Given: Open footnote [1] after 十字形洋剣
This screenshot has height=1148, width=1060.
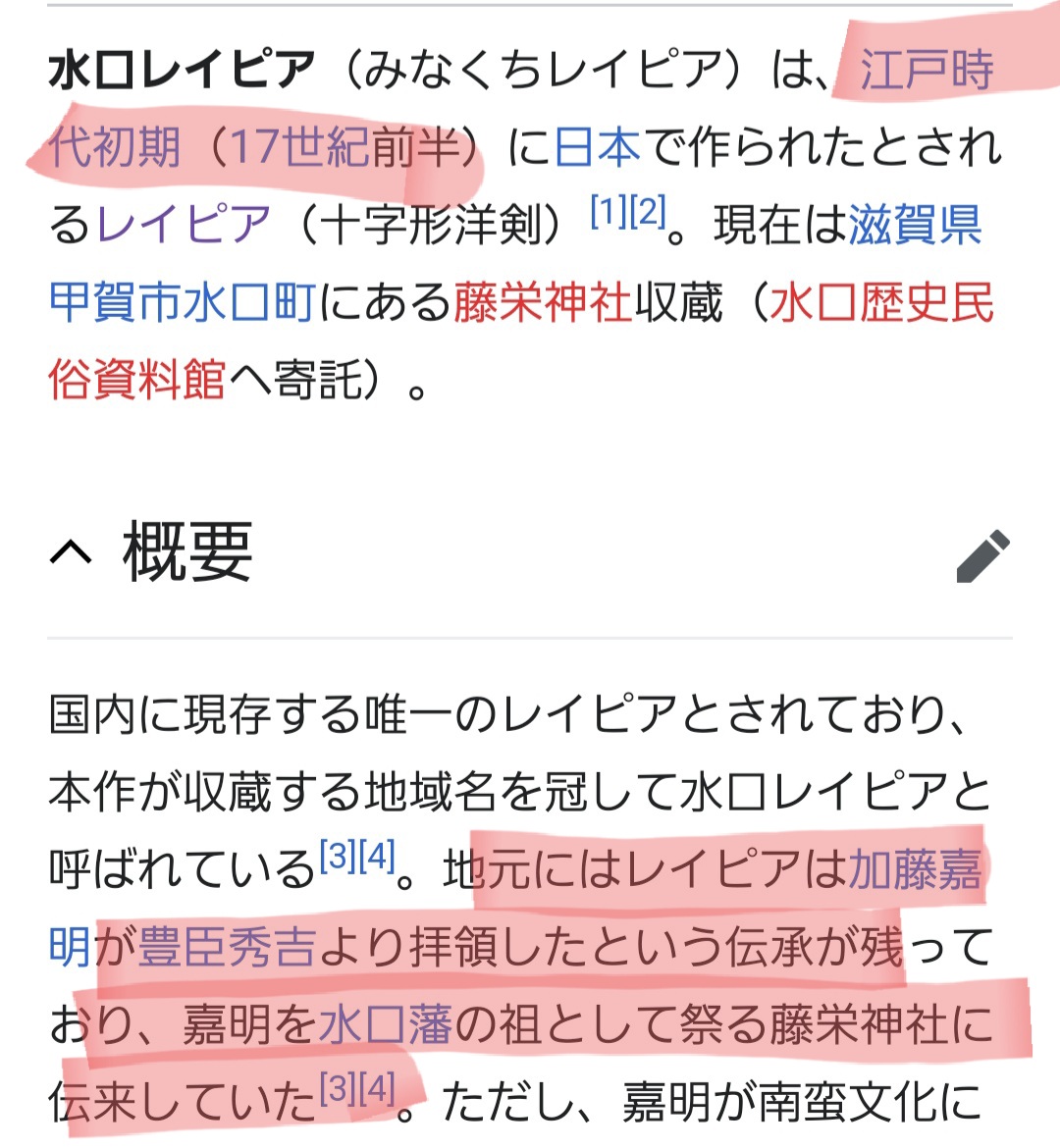Looking at the screenshot, I should (x=609, y=211).
